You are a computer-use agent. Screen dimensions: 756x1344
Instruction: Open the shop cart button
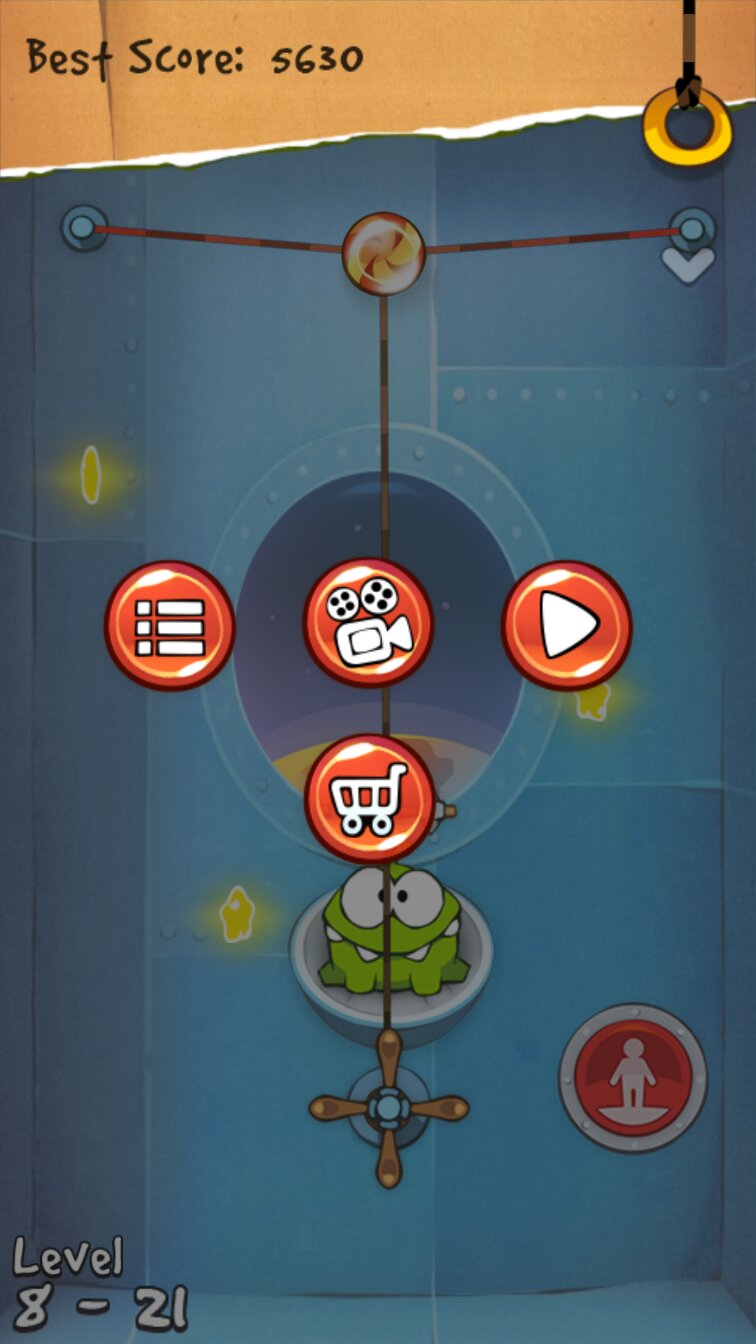click(369, 799)
